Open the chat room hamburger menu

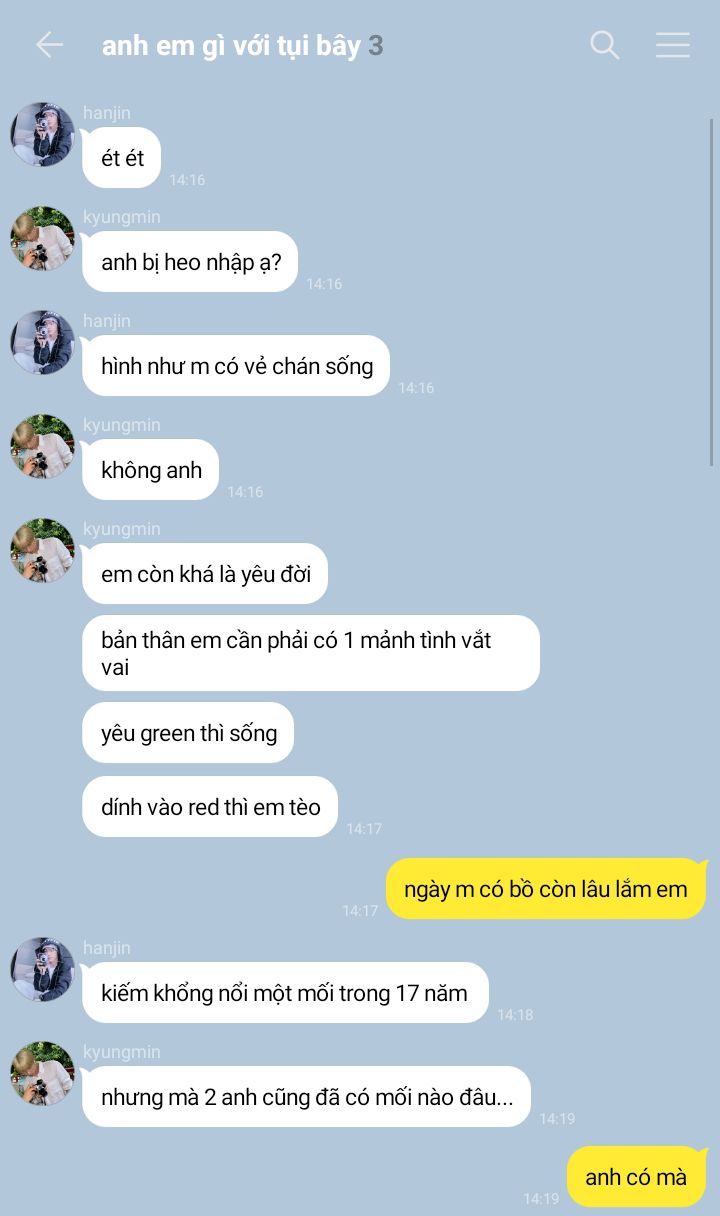coord(672,45)
